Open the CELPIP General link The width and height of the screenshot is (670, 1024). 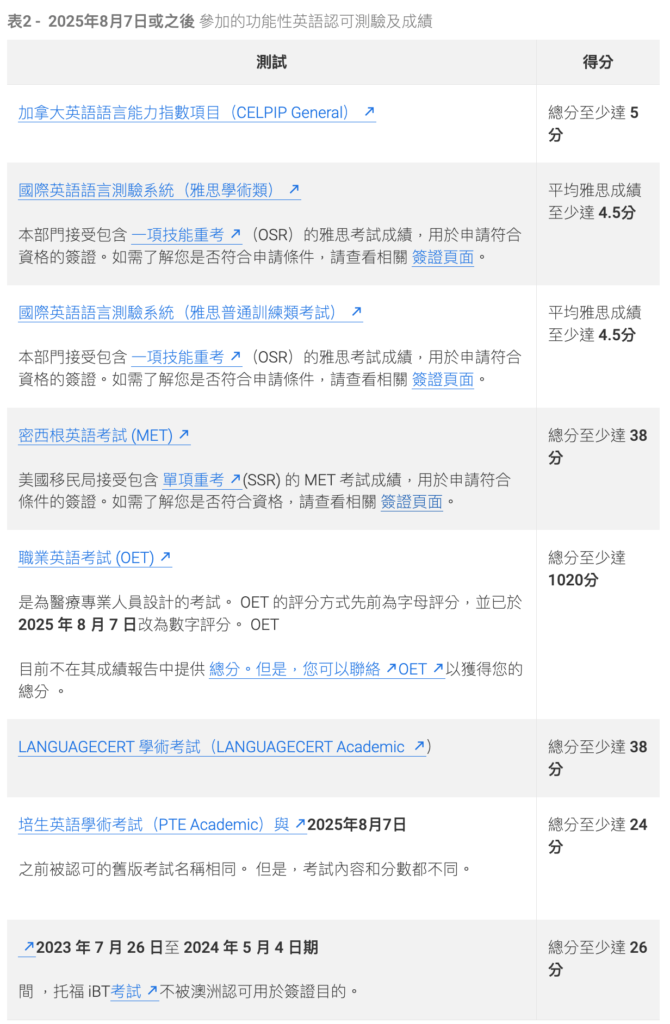196,113
